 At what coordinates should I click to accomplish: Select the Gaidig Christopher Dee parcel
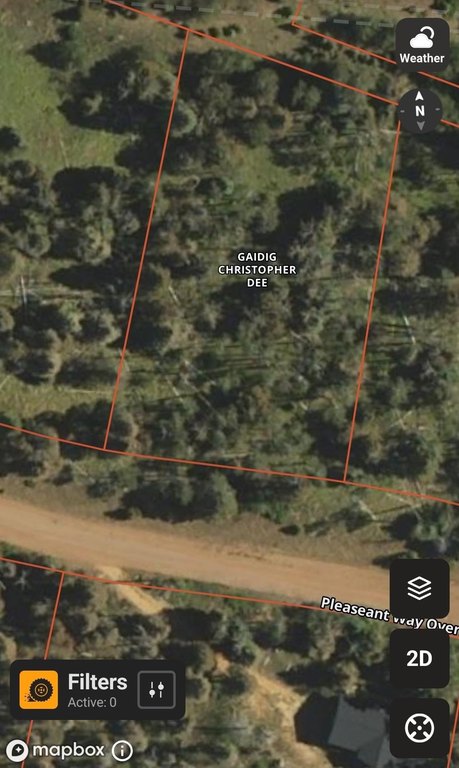click(x=257, y=269)
